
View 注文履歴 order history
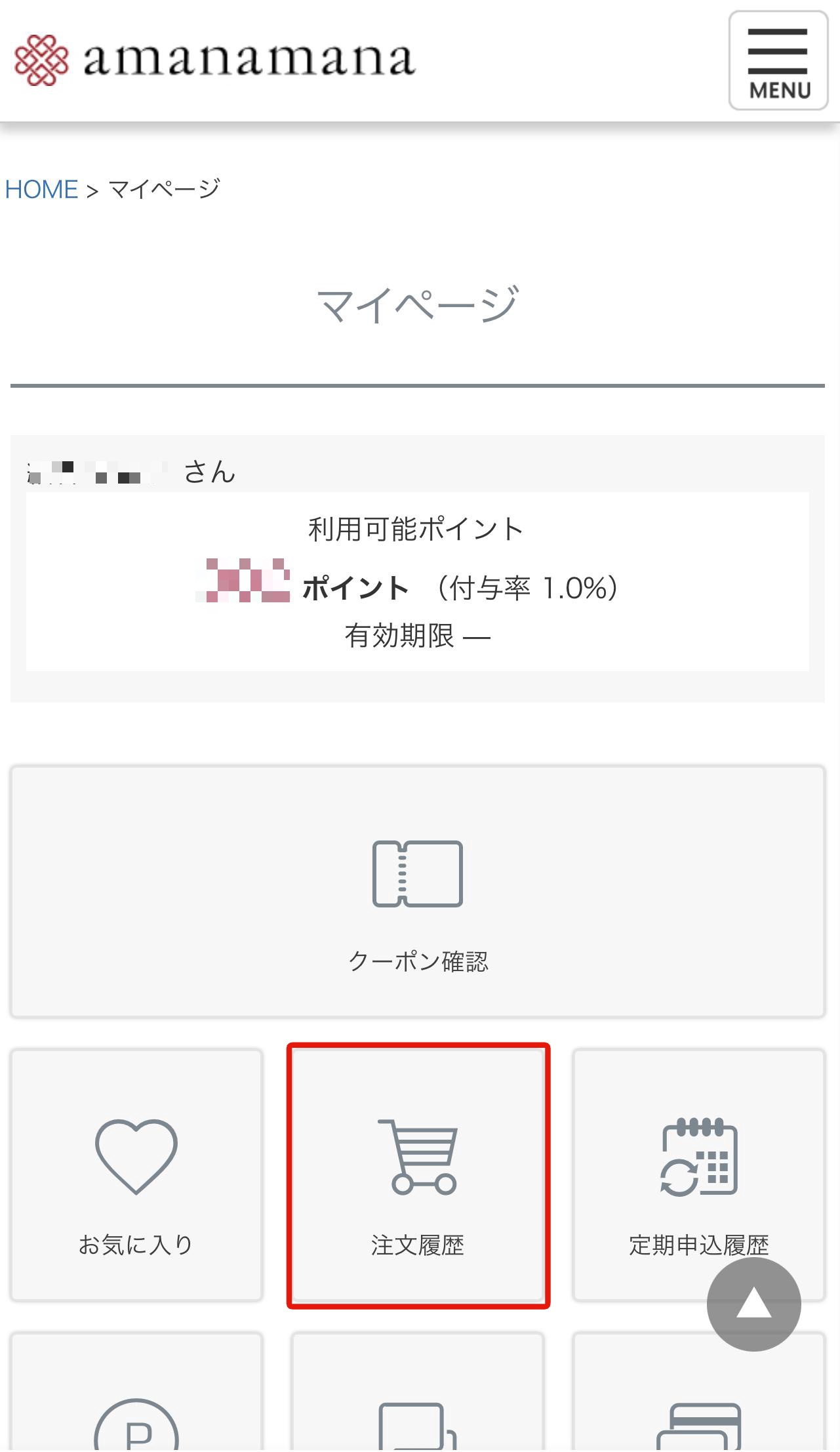coord(418,1174)
